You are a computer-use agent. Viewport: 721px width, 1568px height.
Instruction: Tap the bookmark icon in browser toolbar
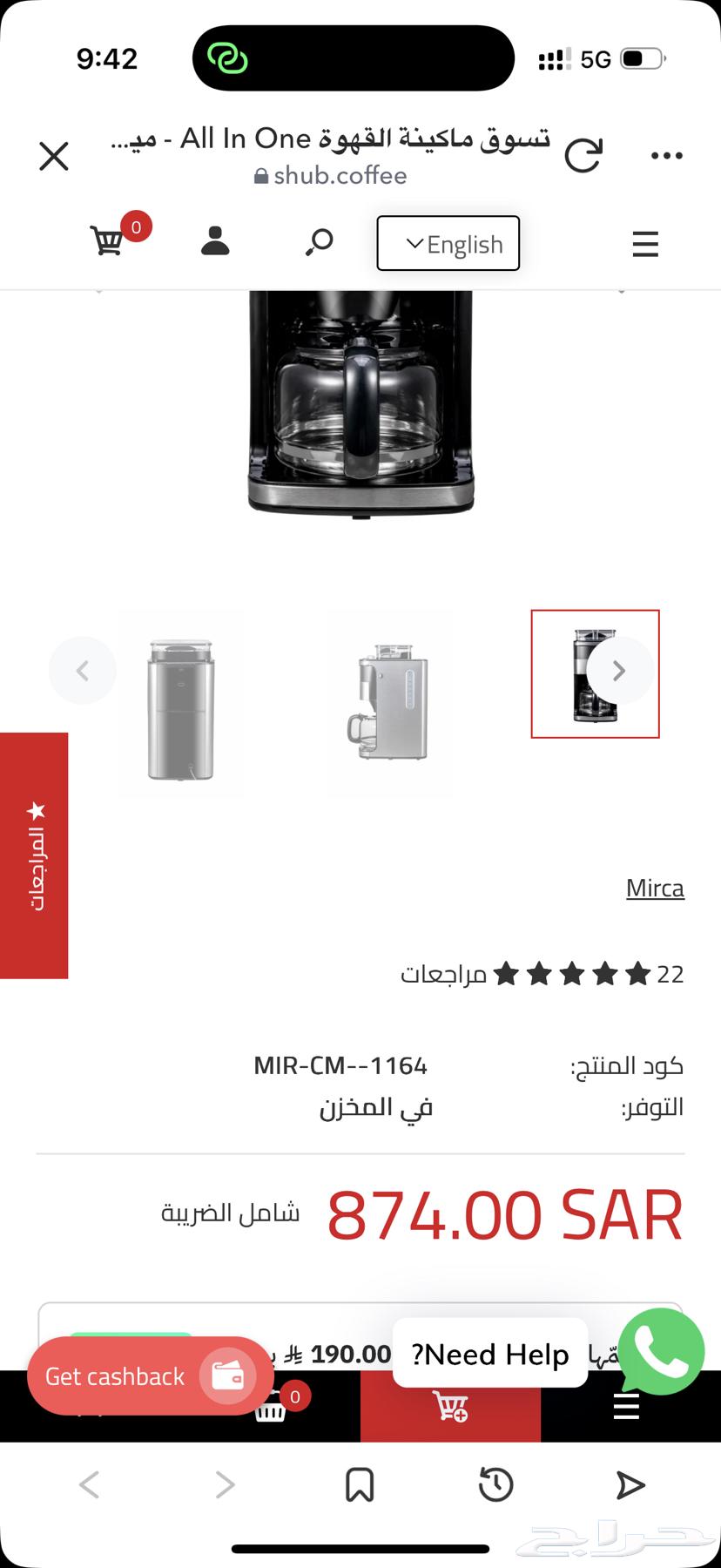tap(360, 1485)
